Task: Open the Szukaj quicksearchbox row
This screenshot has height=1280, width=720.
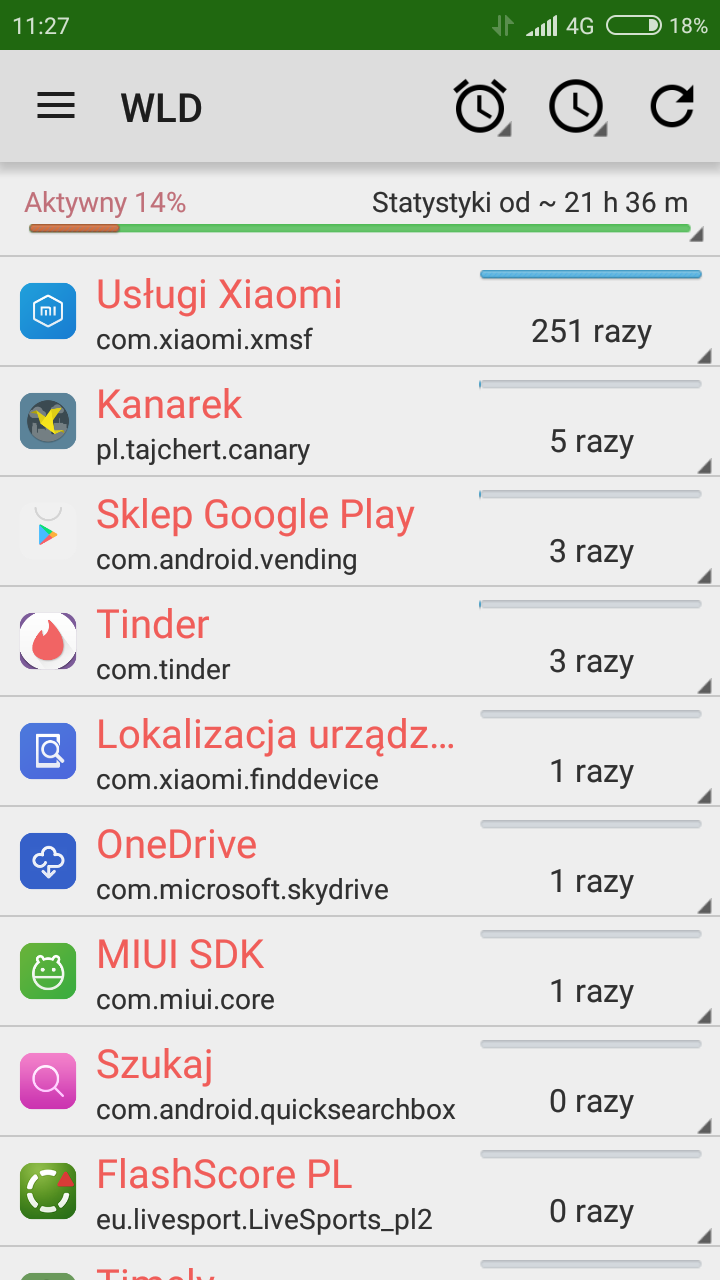Action: coord(360,1082)
